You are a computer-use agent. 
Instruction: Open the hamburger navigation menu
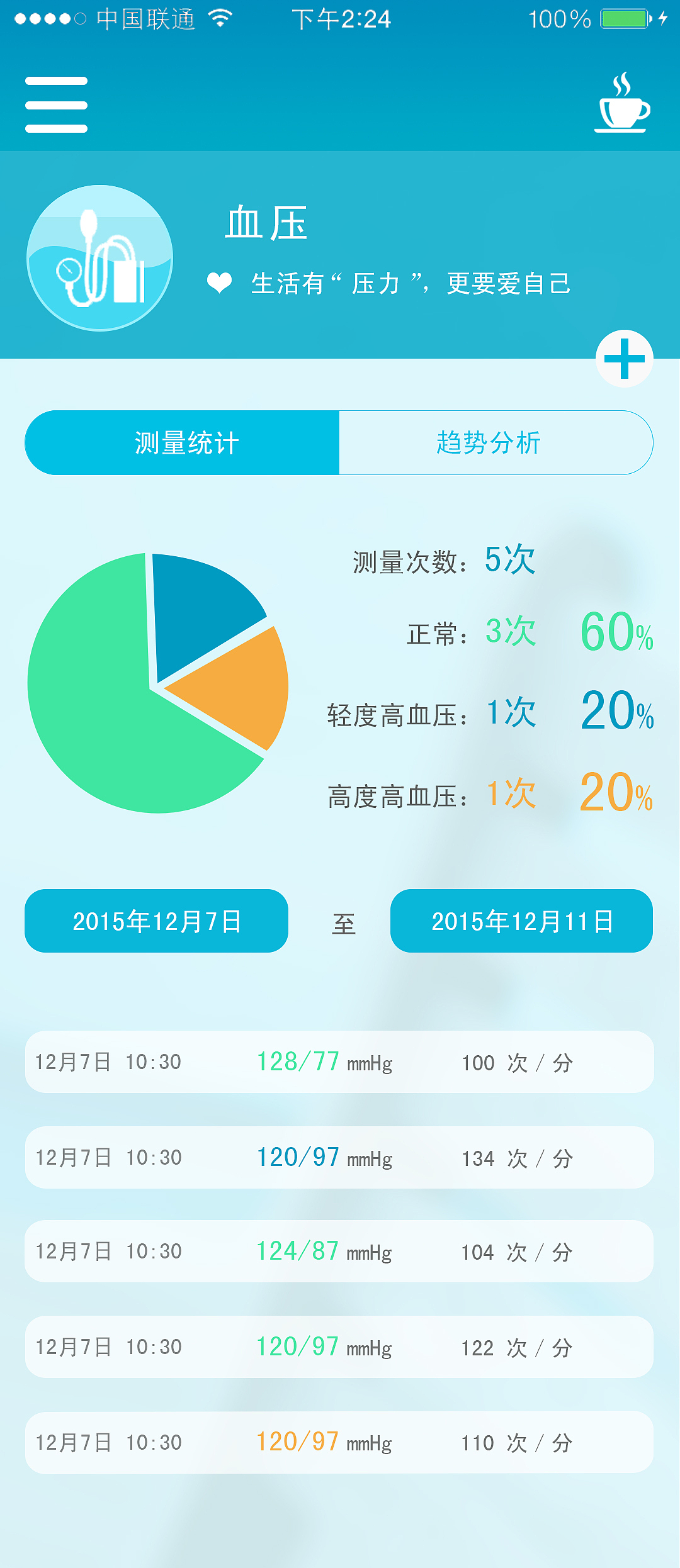click(x=55, y=104)
